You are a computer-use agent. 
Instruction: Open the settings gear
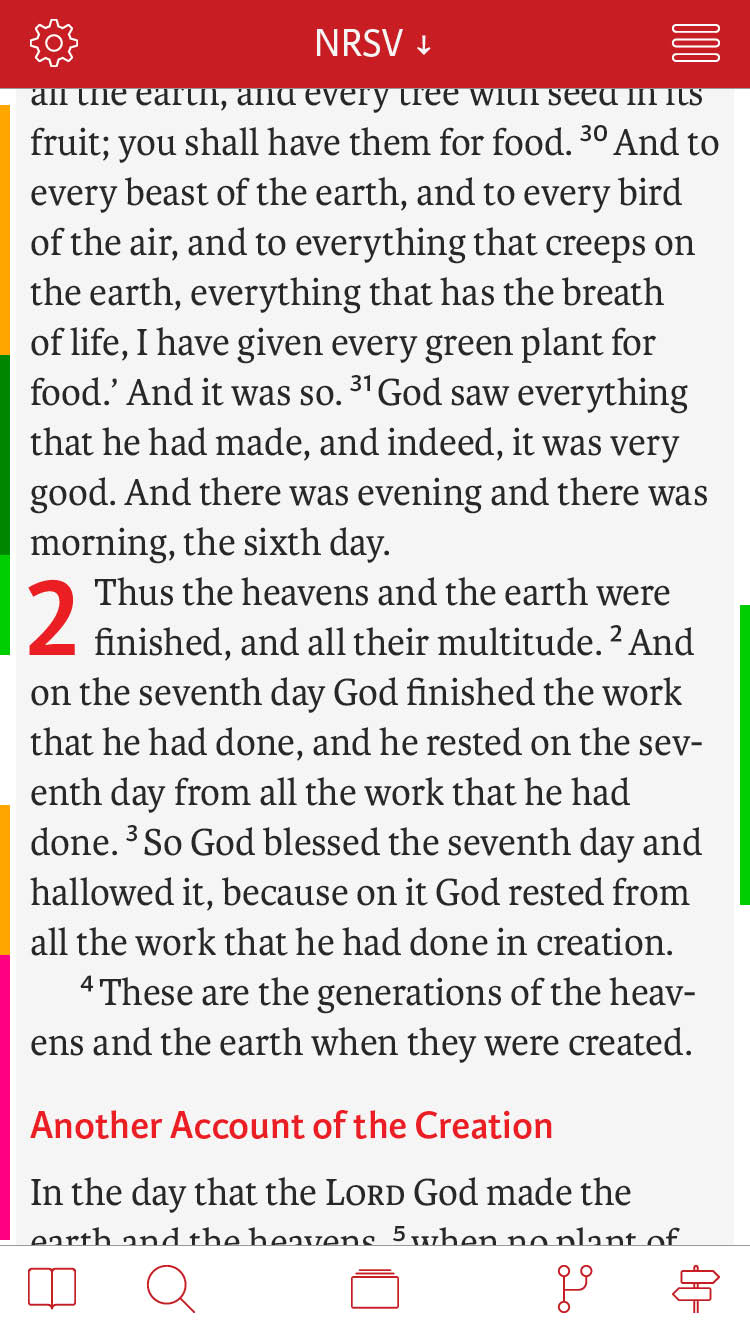pyautogui.click(x=54, y=43)
